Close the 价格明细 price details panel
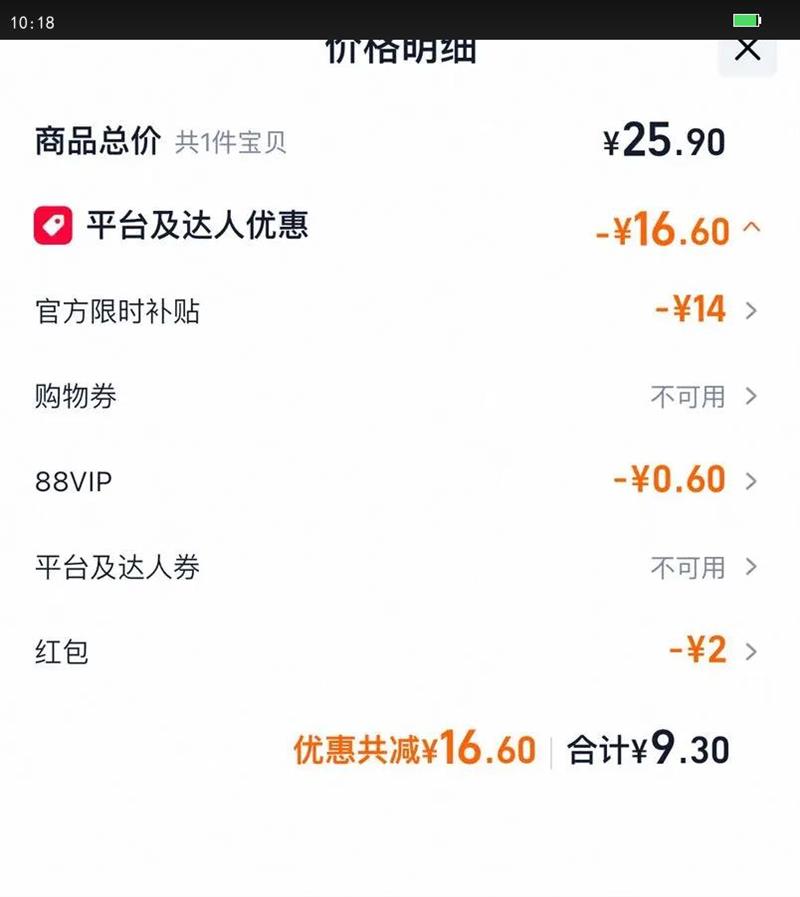Screen dimensions: 800x897 click(x=747, y=50)
